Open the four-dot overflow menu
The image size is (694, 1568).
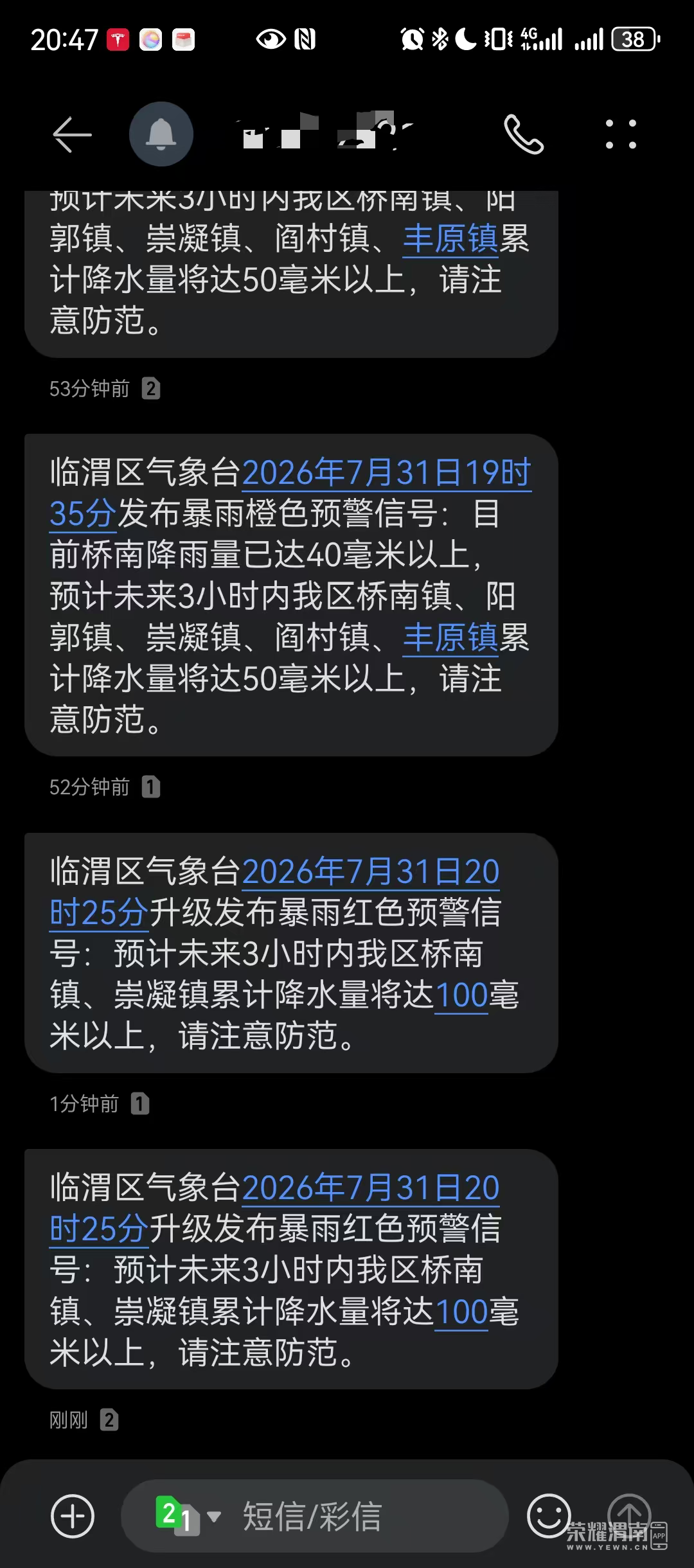click(621, 134)
